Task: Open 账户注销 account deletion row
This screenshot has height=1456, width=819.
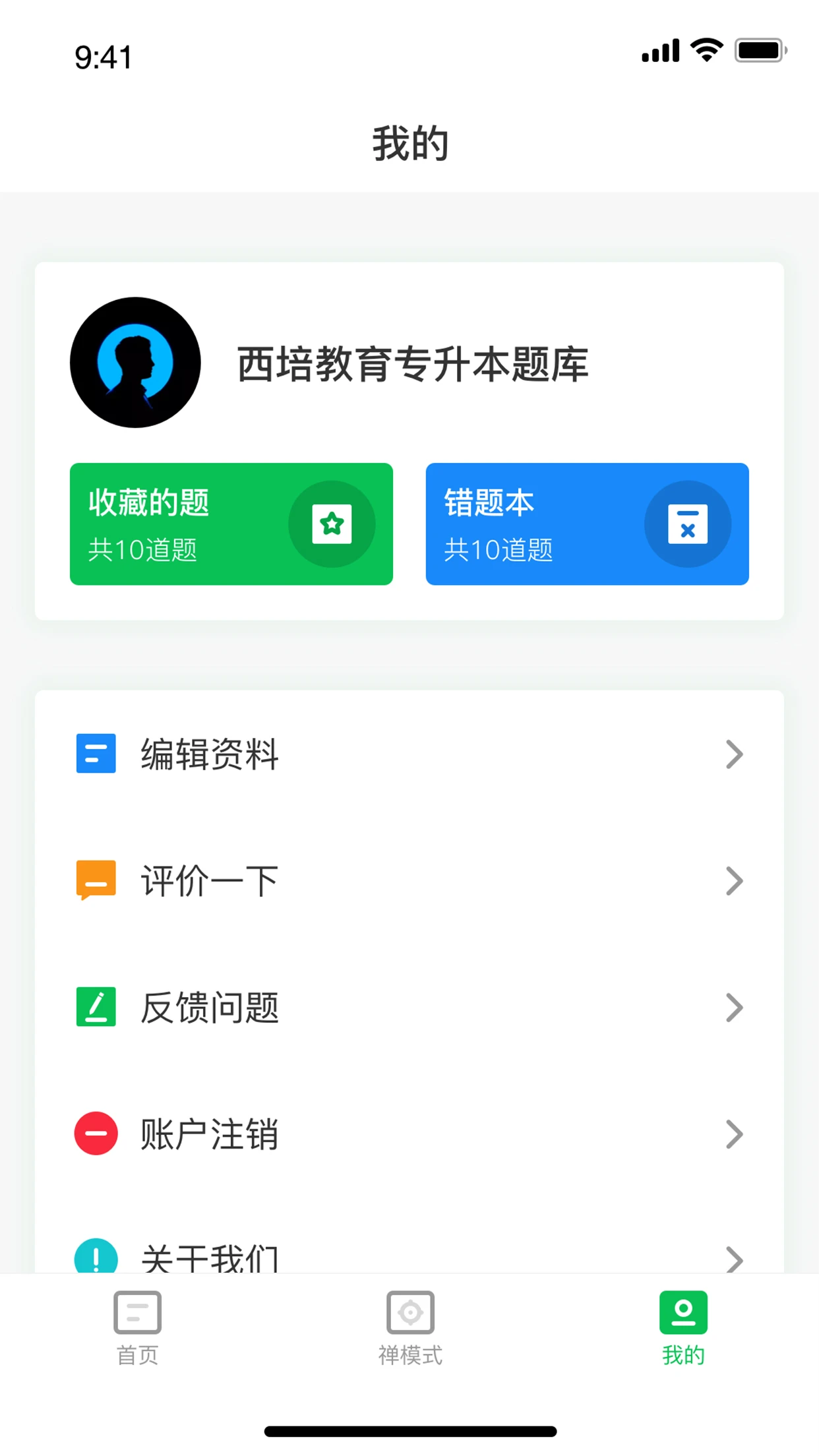Action: pyautogui.click(x=409, y=1134)
